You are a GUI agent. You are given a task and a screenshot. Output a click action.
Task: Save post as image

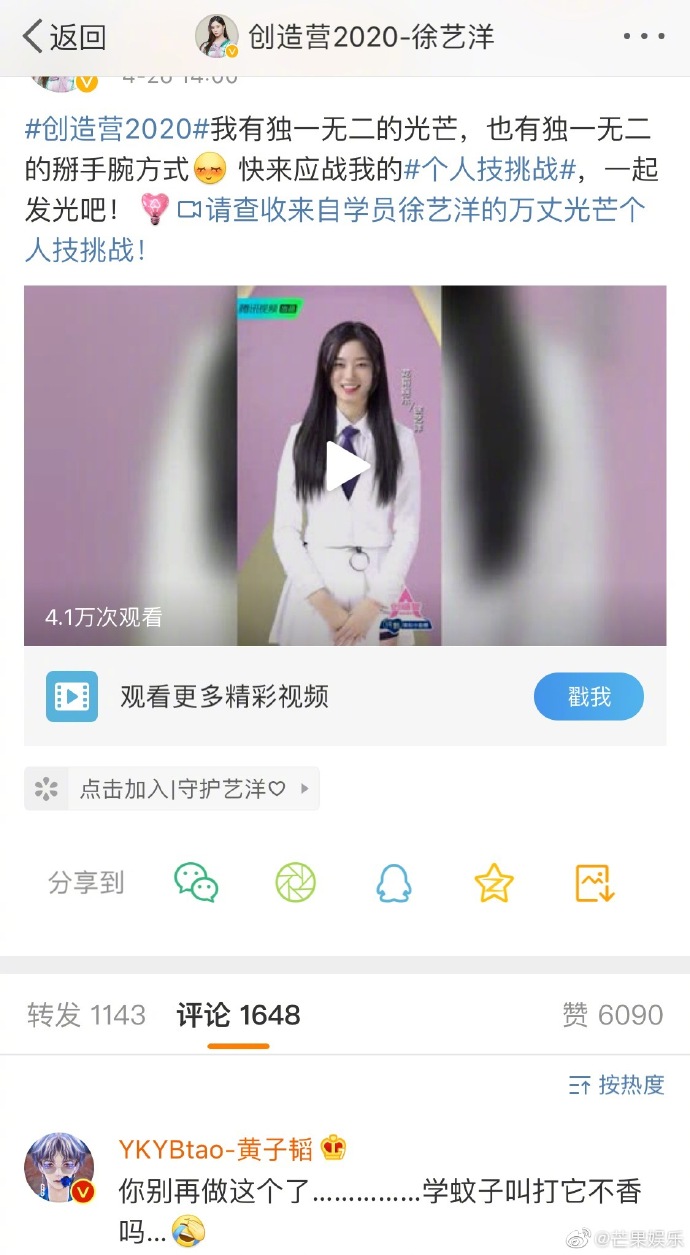594,882
